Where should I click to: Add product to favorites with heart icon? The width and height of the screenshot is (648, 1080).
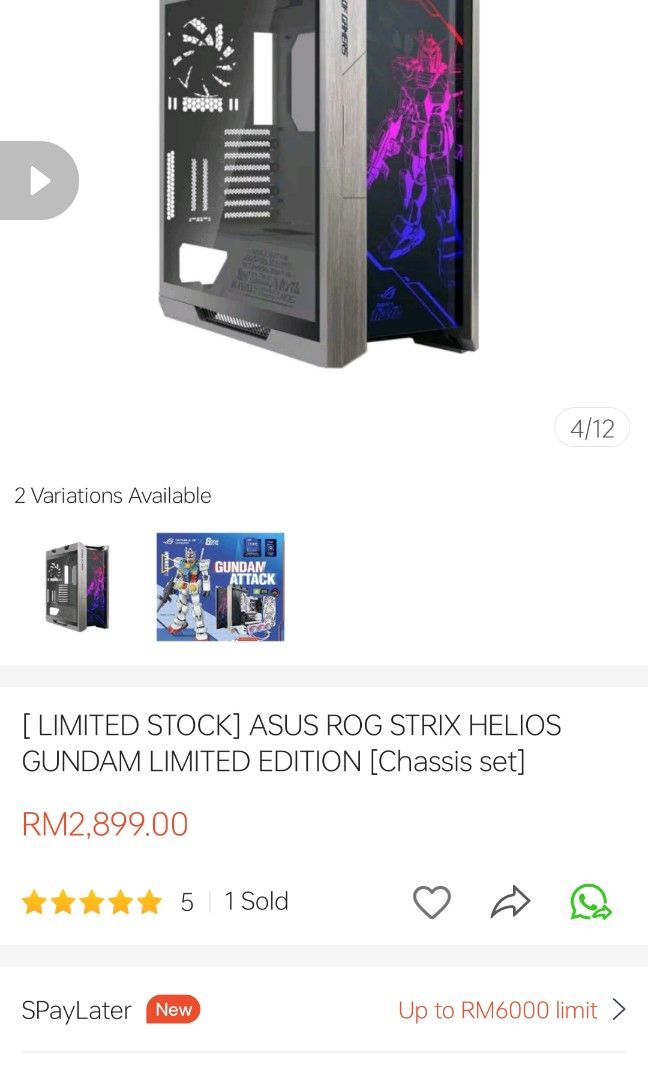(x=431, y=902)
